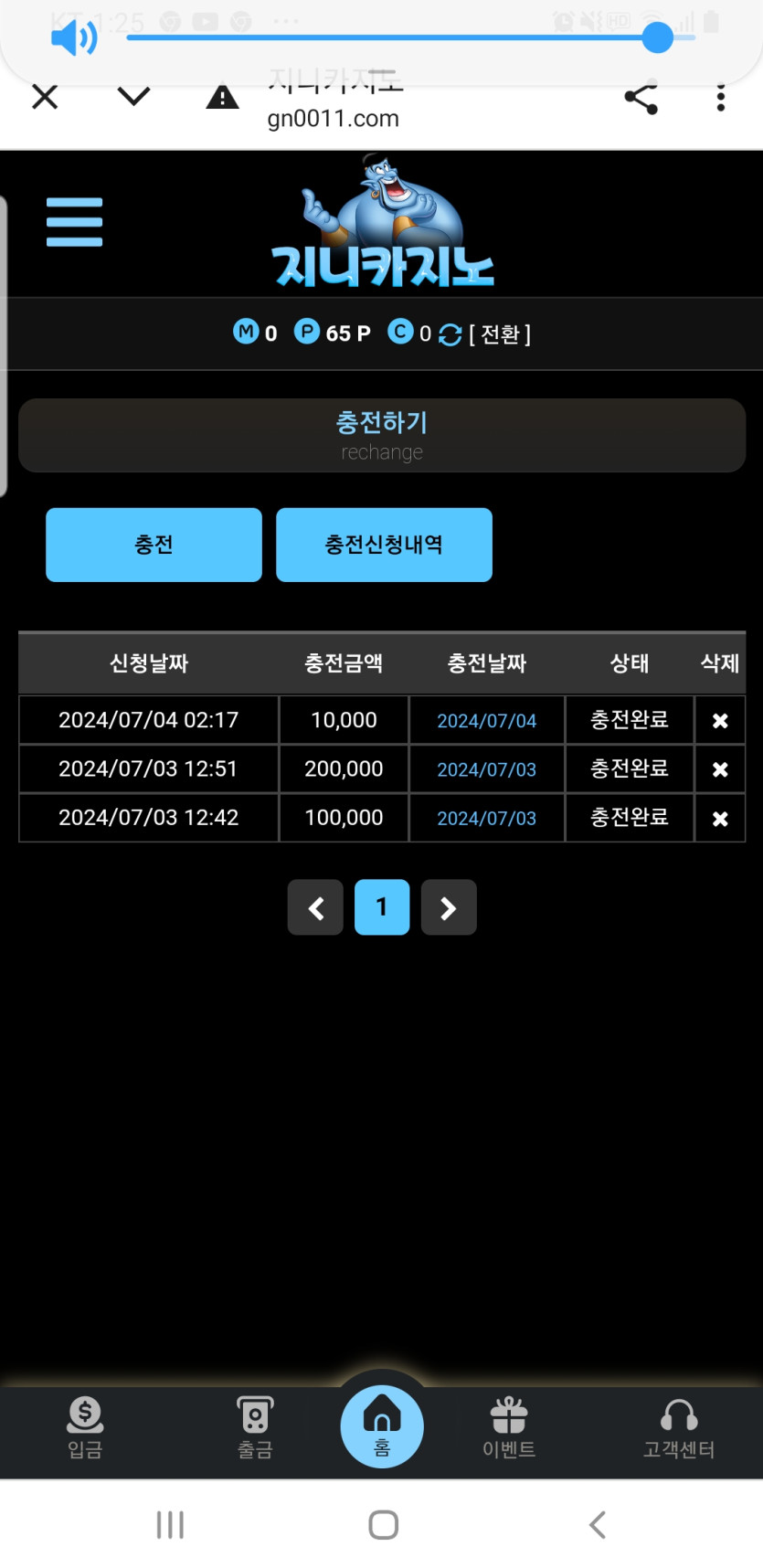Tap the 전환 convert link
The width and height of the screenshot is (763, 1568).
(499, 334)
